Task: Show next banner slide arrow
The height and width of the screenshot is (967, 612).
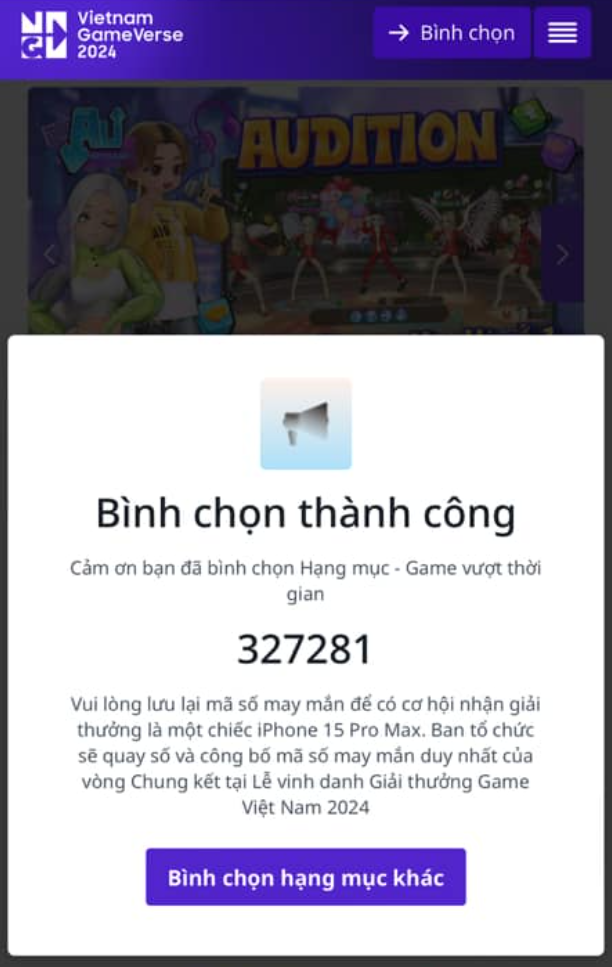Action: pyautogui.click(x=562, y=254)
